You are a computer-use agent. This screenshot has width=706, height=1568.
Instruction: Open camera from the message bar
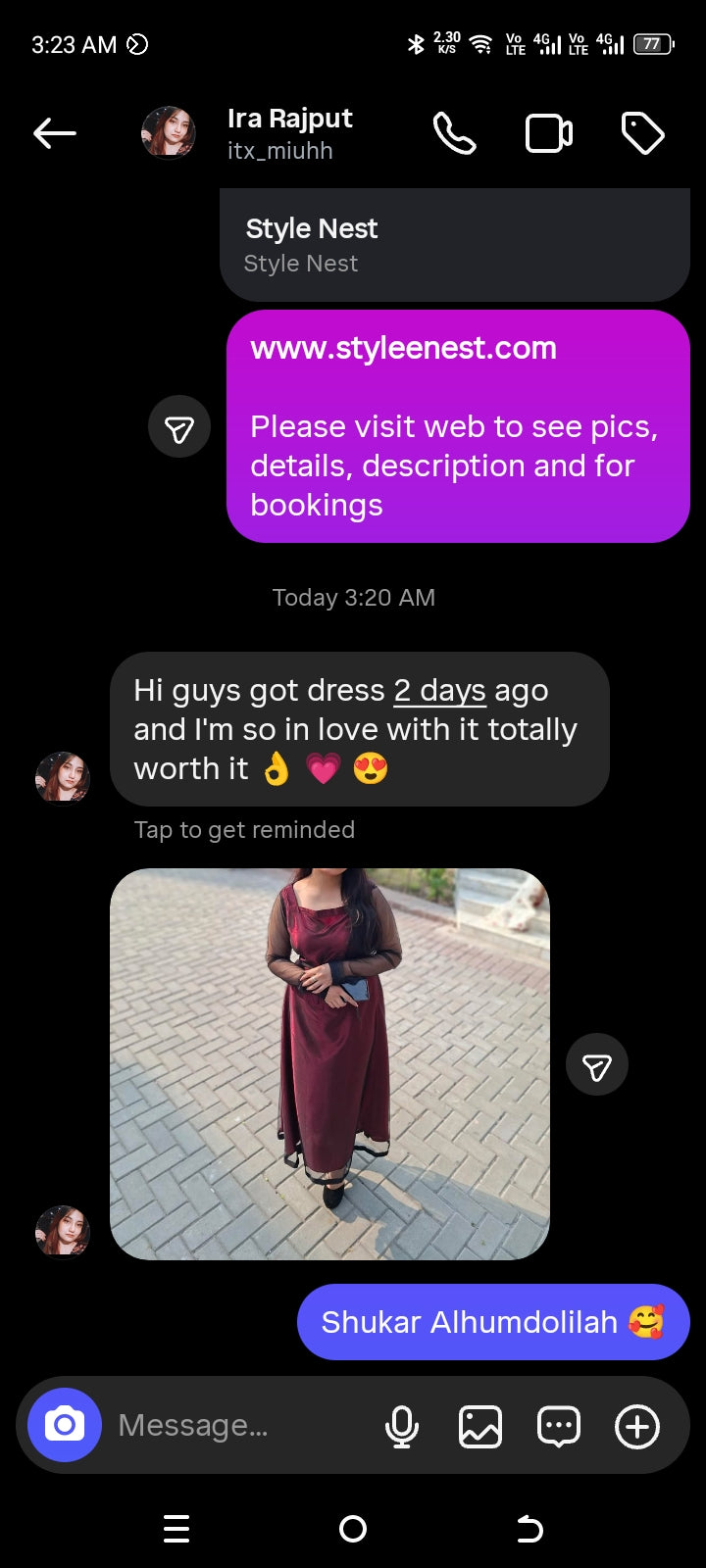(64, 1425)
